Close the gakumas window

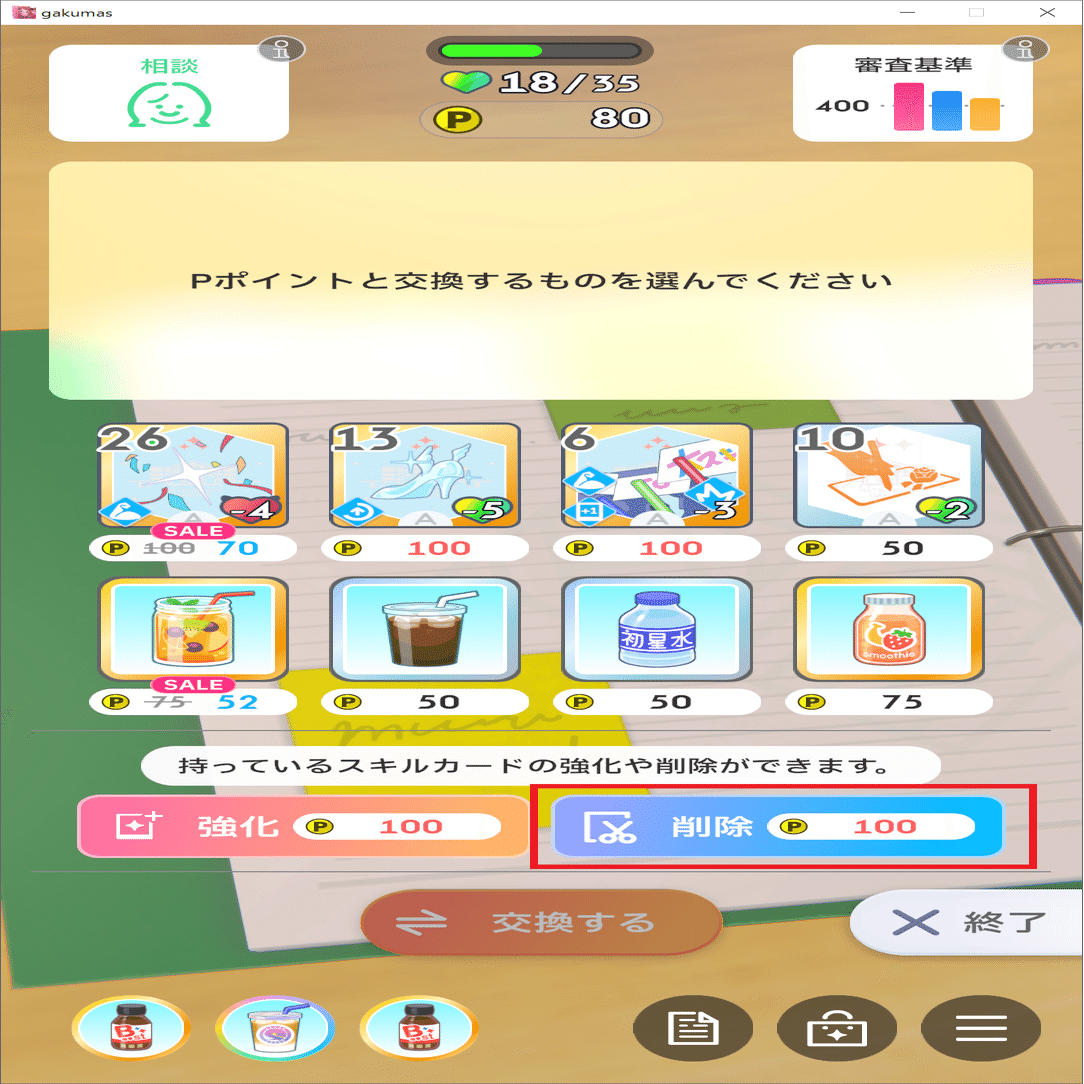(1046, 12)
